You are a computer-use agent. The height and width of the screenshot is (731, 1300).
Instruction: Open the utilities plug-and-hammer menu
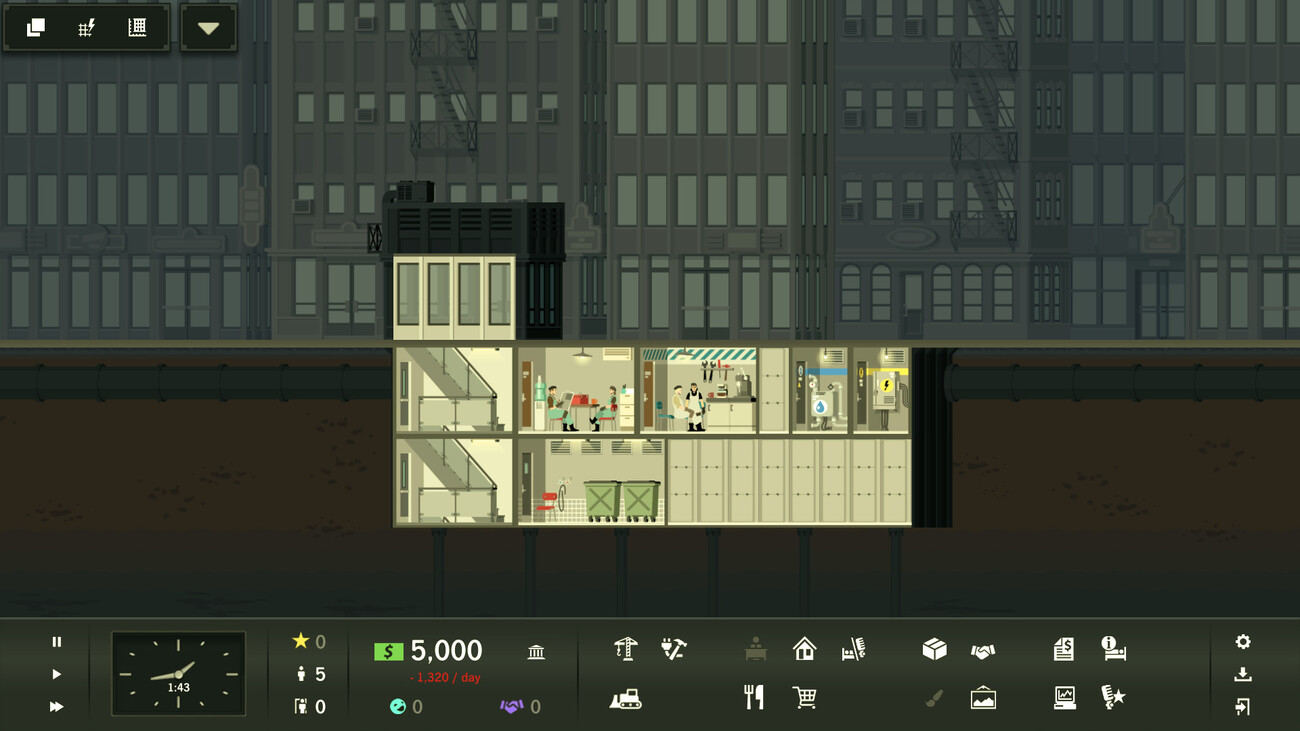click(674, 649)
